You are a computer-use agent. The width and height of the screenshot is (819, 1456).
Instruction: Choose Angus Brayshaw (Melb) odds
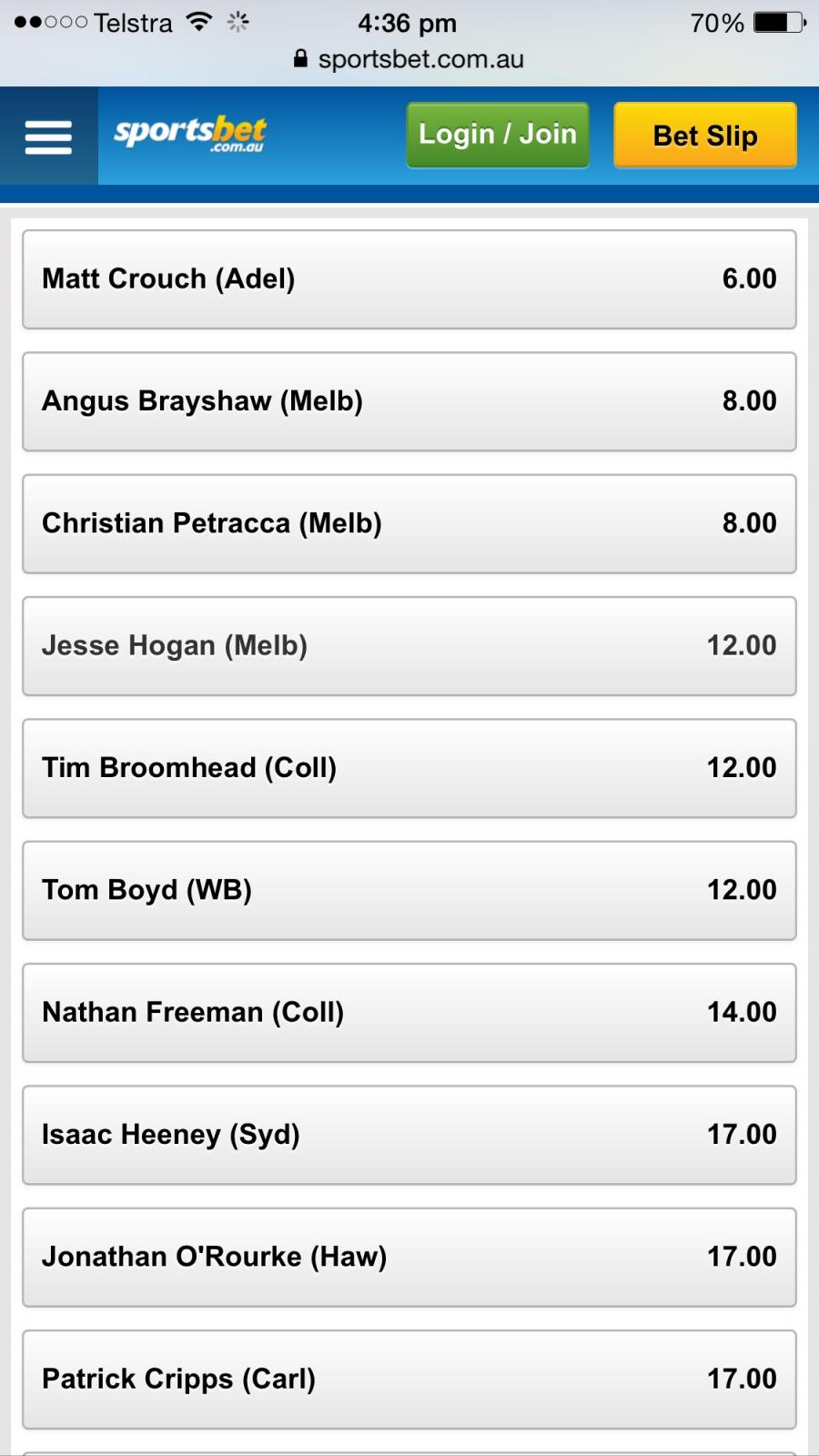click(x=409, y=401)
